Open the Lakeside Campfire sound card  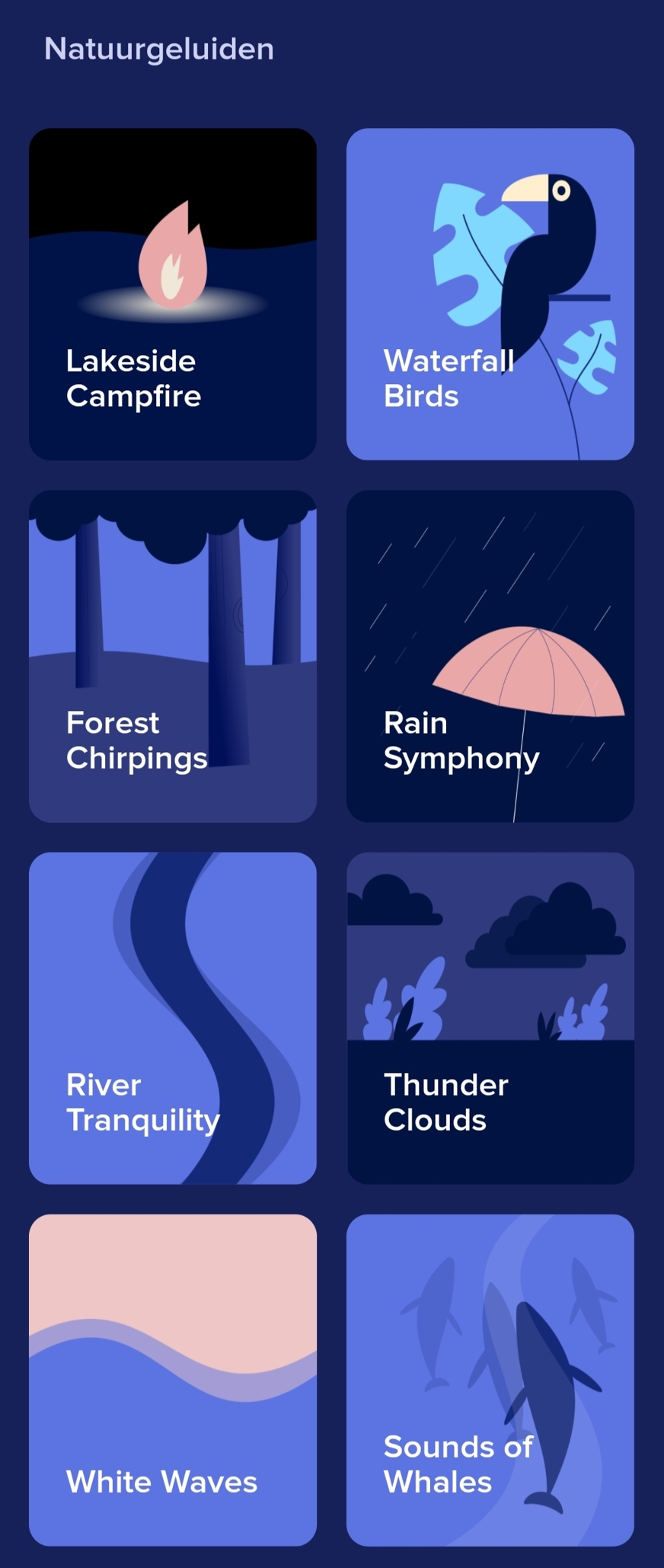(173, 294)
